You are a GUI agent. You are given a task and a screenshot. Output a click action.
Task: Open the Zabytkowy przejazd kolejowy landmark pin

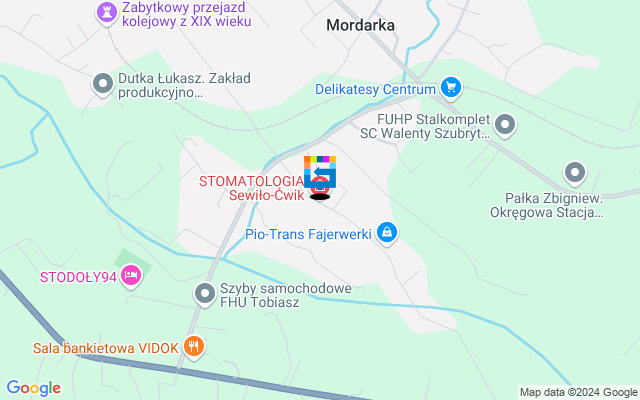point(104,12)
